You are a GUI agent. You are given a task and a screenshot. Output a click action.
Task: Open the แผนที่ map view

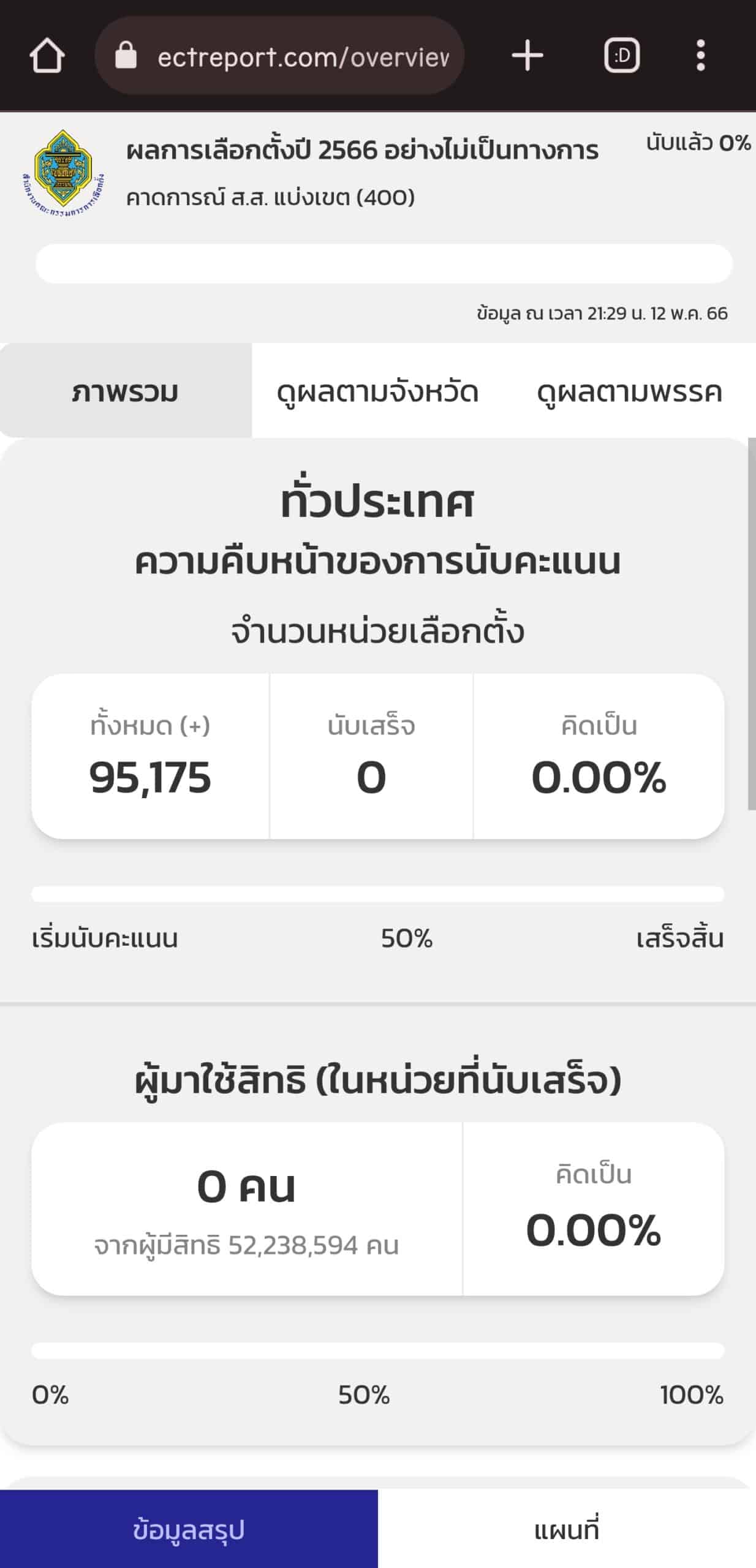pos(567,1529)
